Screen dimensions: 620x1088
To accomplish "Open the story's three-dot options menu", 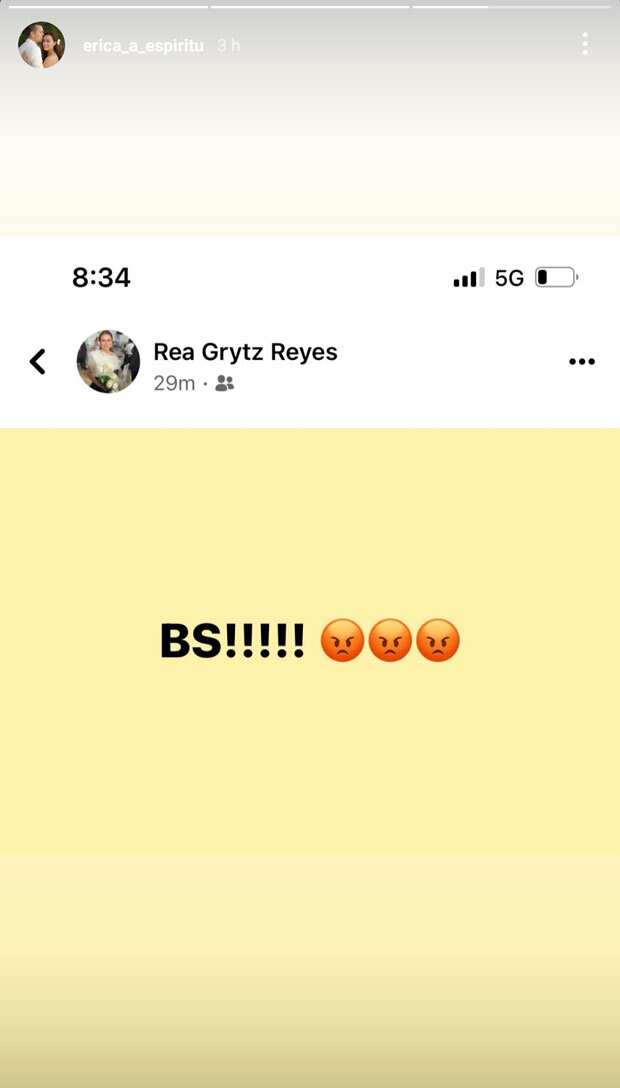I will (585, 44).
